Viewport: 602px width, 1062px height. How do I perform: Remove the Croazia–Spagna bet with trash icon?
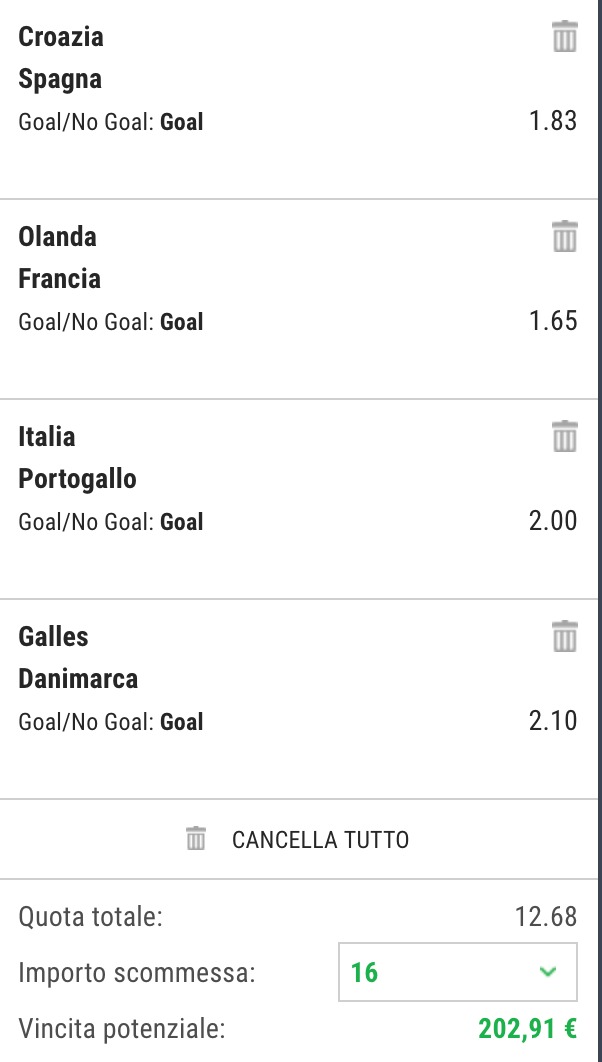point(565,37)
